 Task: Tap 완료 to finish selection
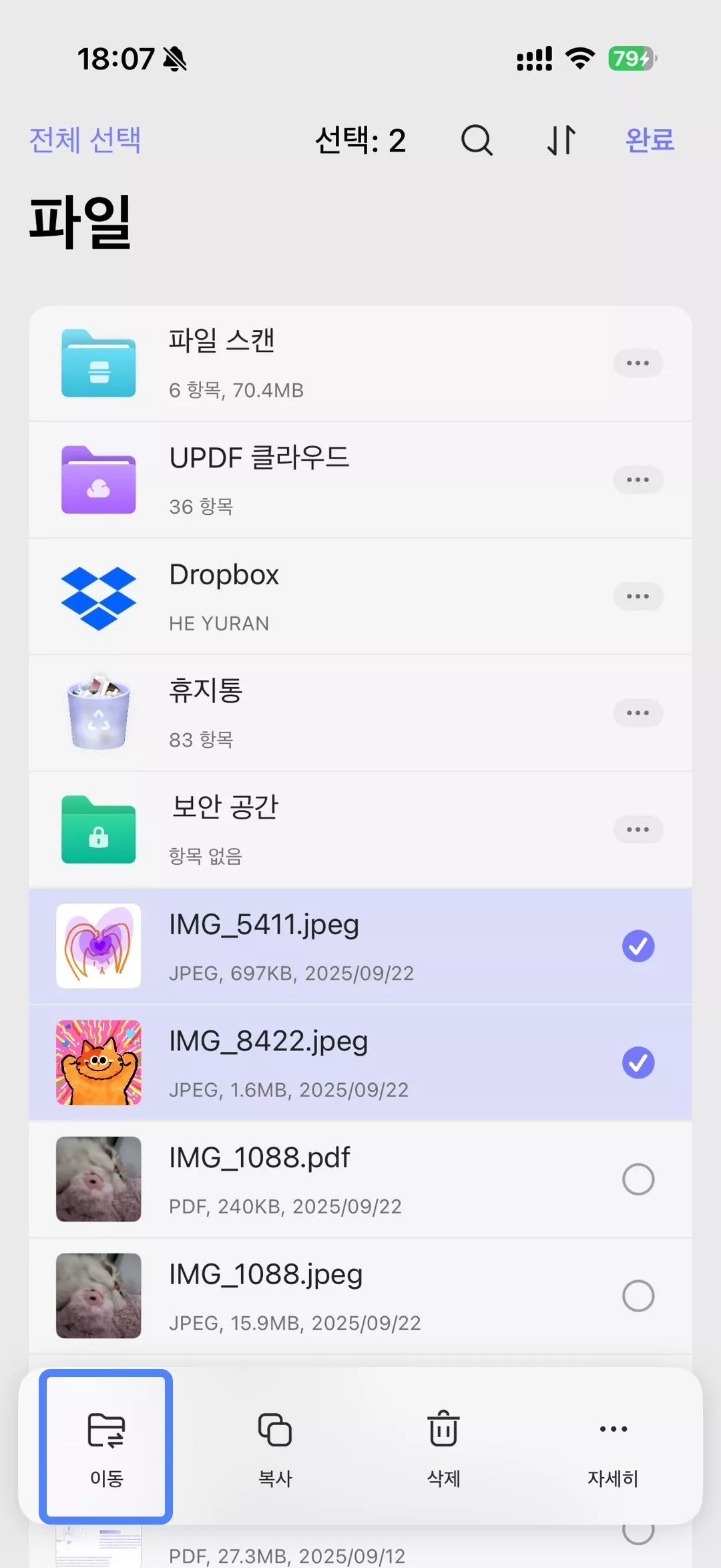click(x=650, y=140)
